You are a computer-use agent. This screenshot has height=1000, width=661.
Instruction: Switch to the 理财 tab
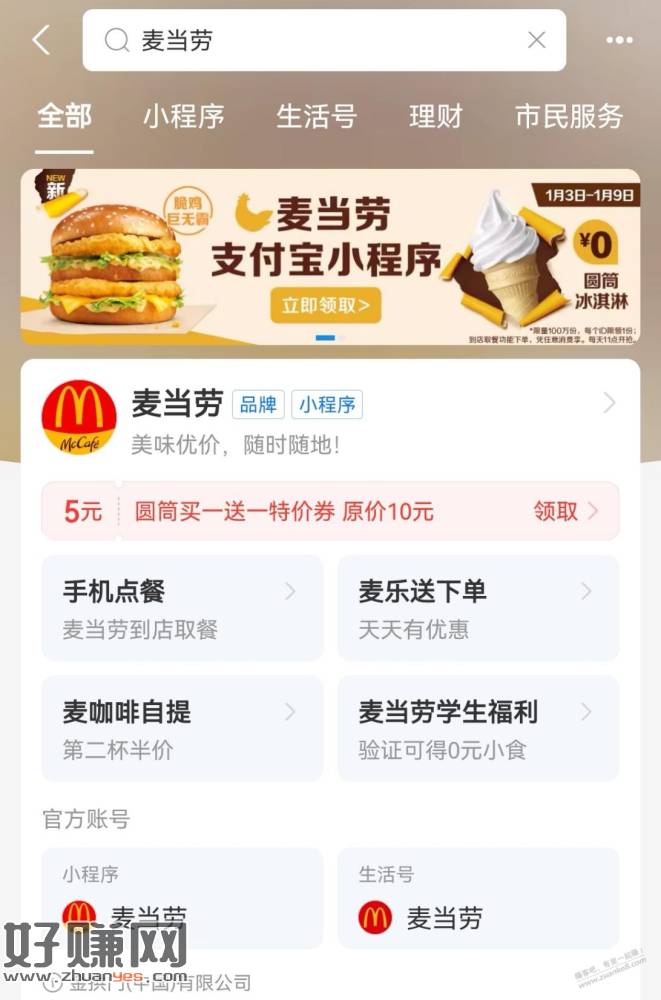click(436, 116)
